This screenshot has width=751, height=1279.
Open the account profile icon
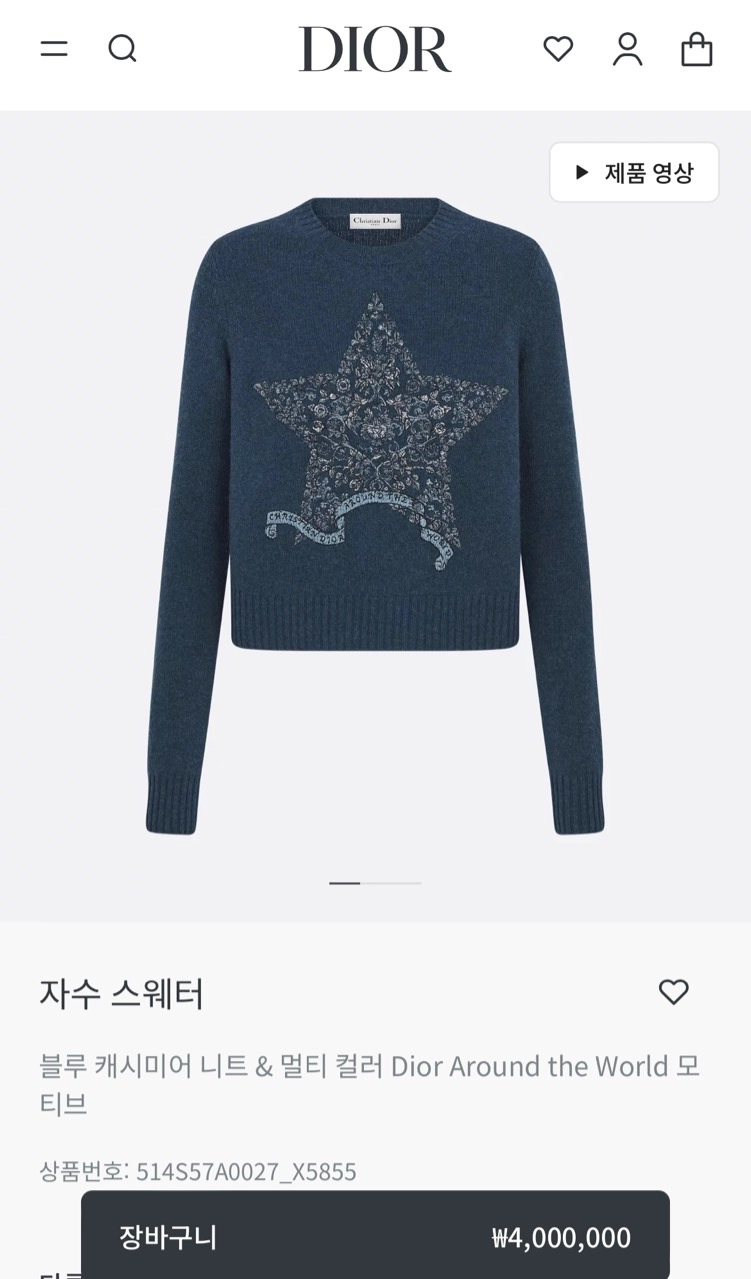(x=627, y=48)
